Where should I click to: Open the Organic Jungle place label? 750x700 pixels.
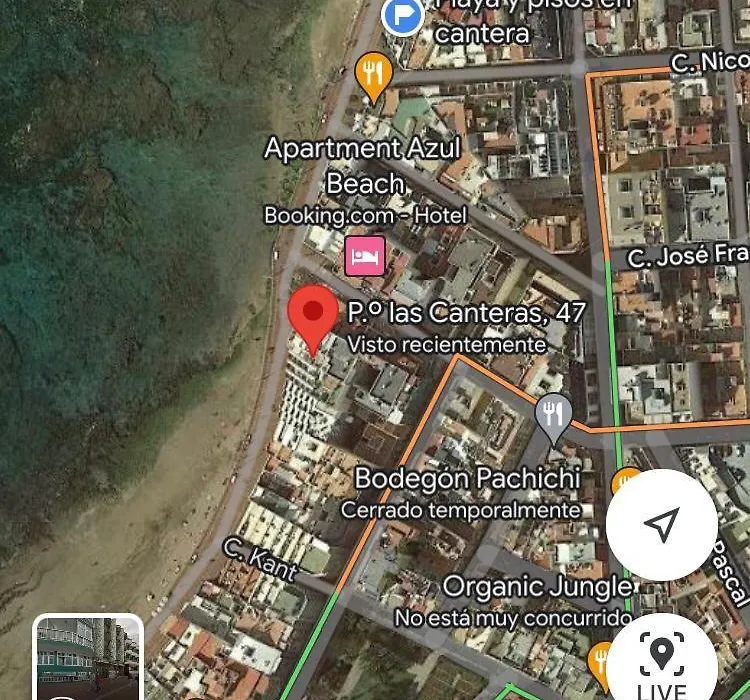[537, 587]
